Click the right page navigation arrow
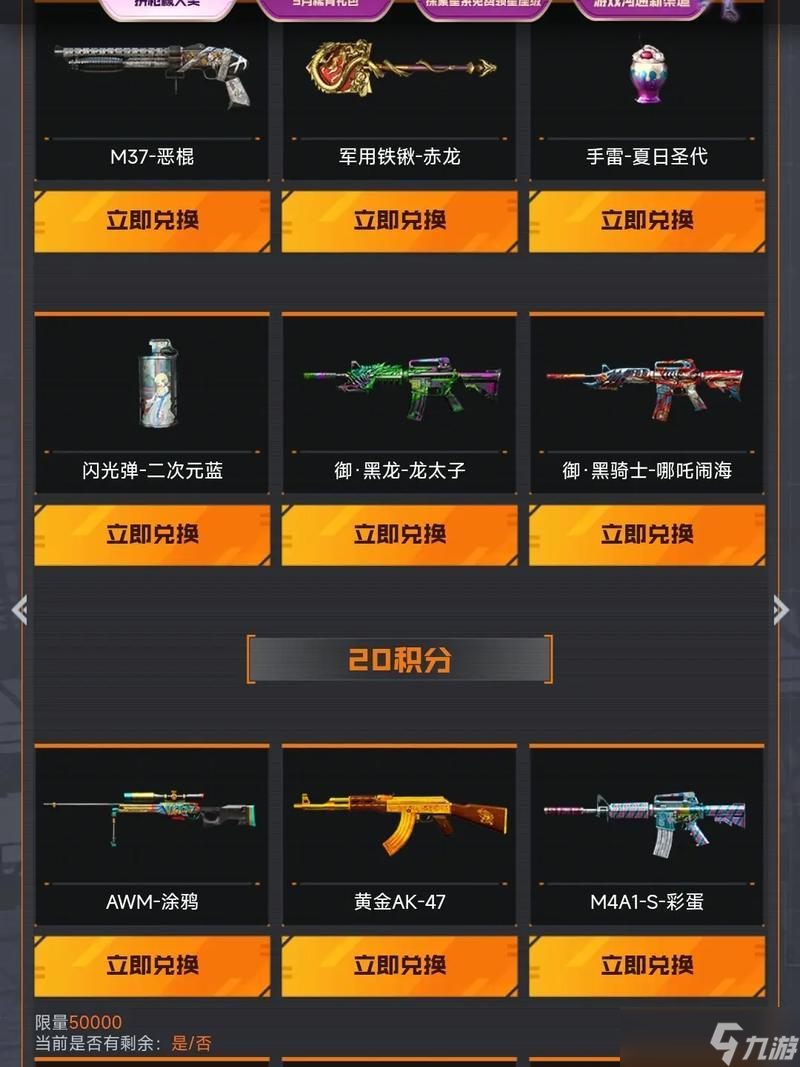Image resolution: width=800 pixels, height=1067 pixels. [782, 608]
